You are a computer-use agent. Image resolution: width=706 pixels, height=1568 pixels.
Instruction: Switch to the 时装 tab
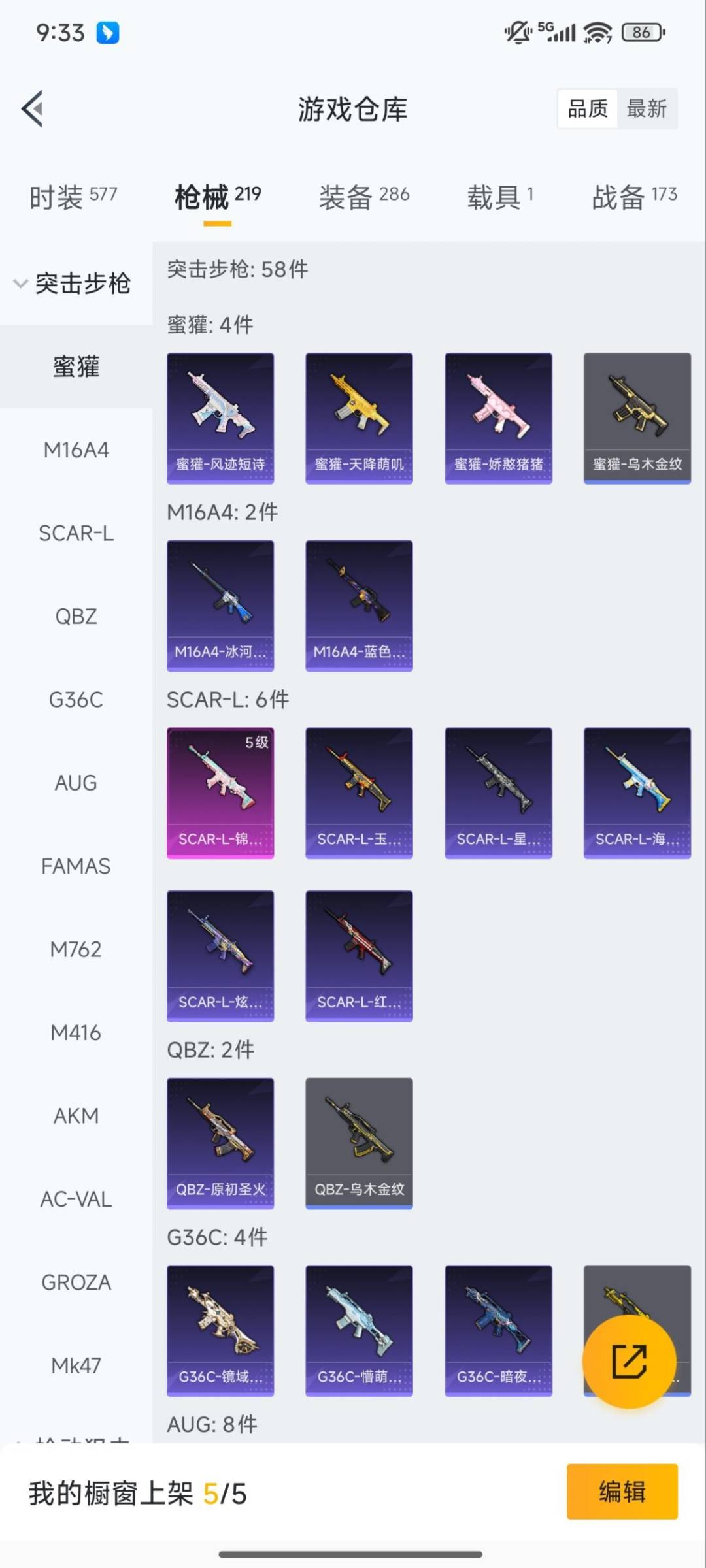[73, 197]
